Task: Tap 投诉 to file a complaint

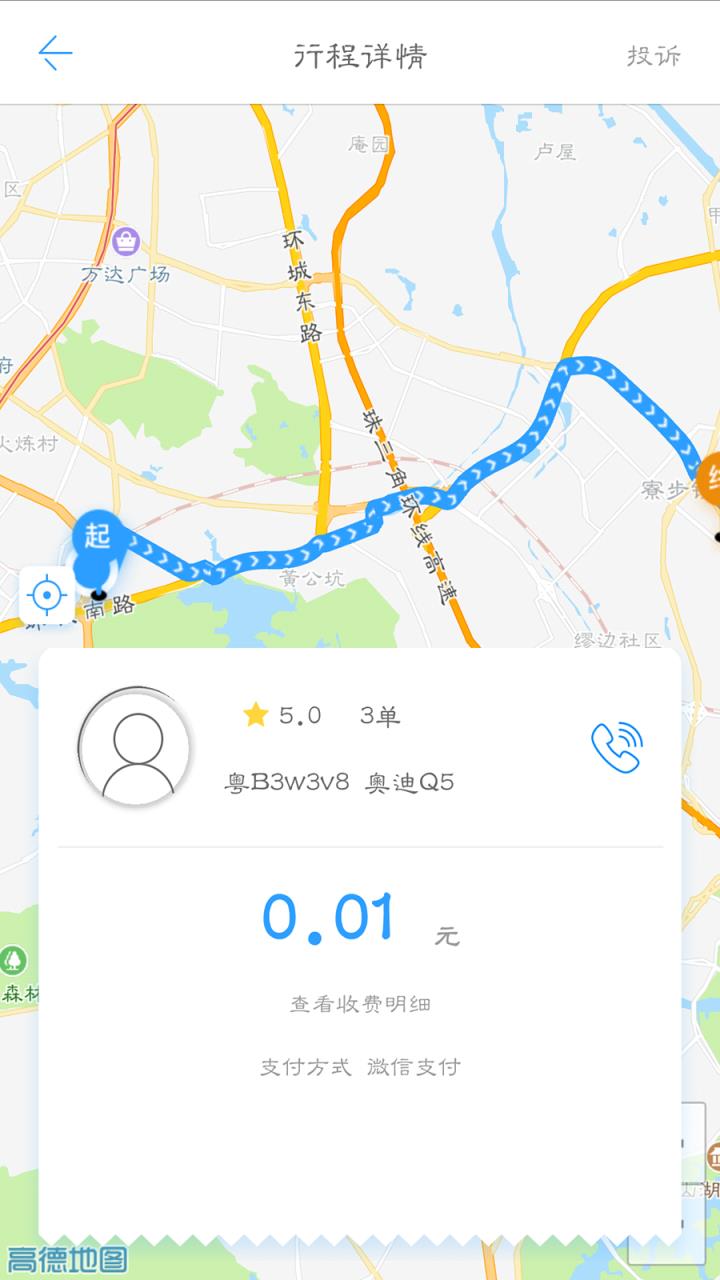Action: pyautogui.click(x=652, y=56)
